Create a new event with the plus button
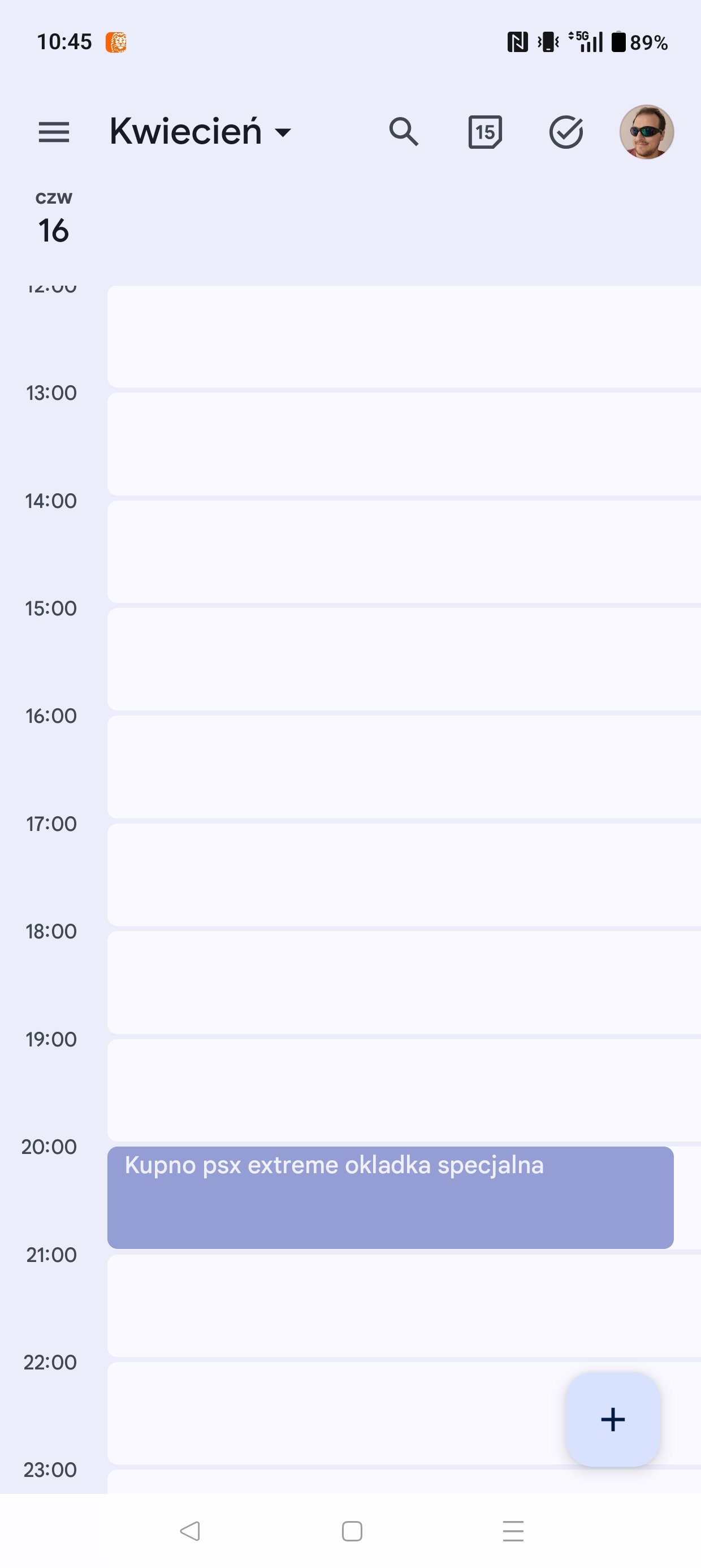Viewport: 701px width, 1568px height. click(x=613, y=1419)
